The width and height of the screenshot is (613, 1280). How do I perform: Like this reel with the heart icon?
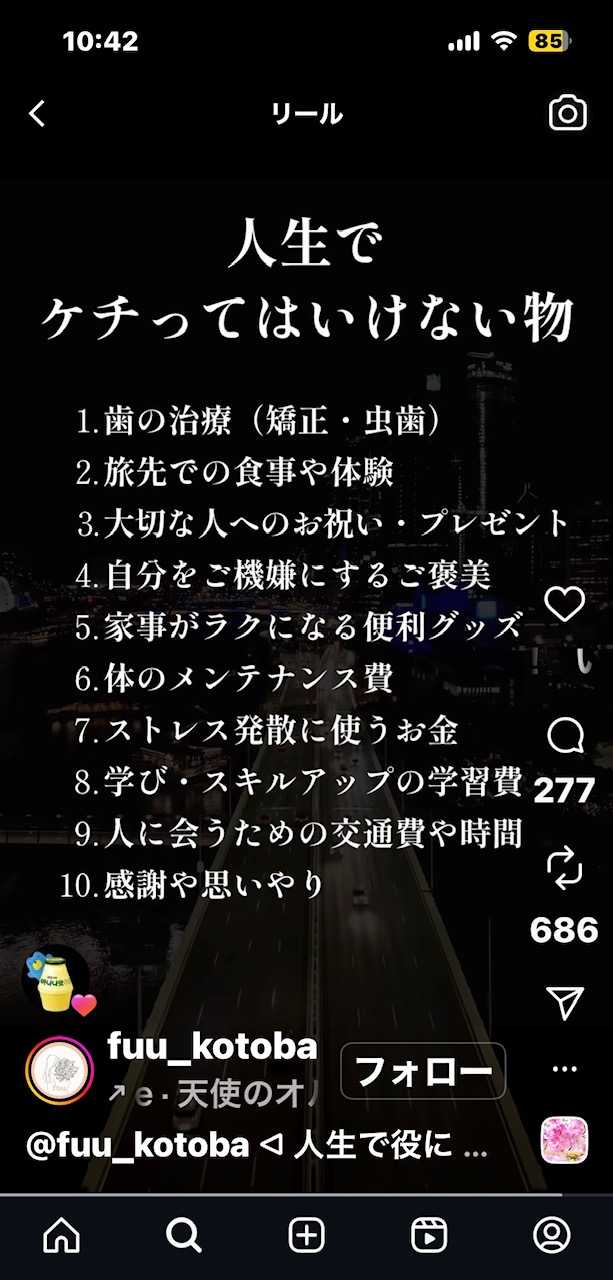click(x=565, y=604)
